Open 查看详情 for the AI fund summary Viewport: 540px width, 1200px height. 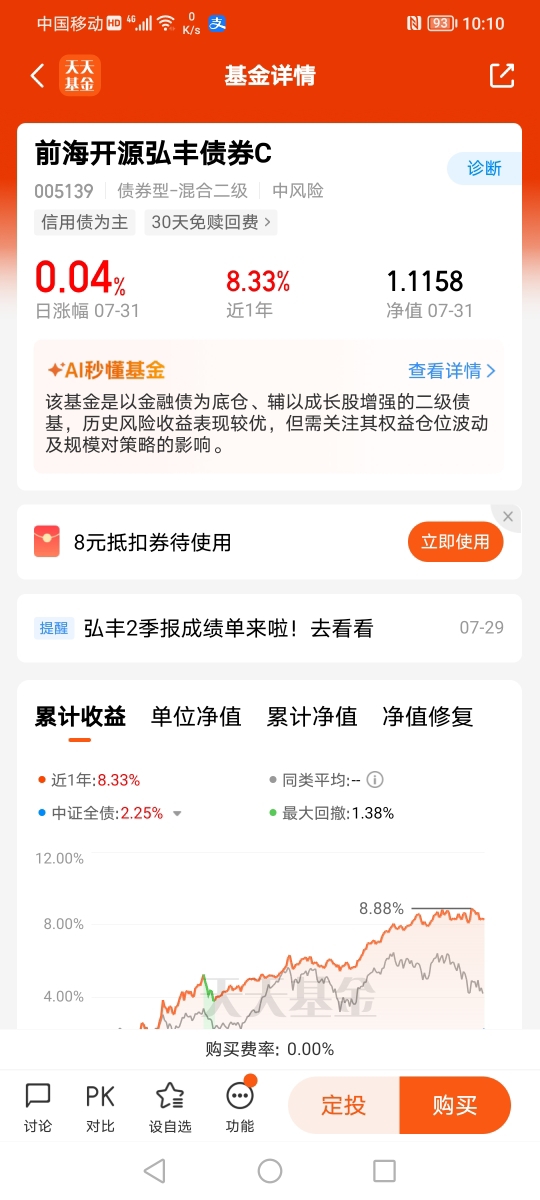pos(453,371)
